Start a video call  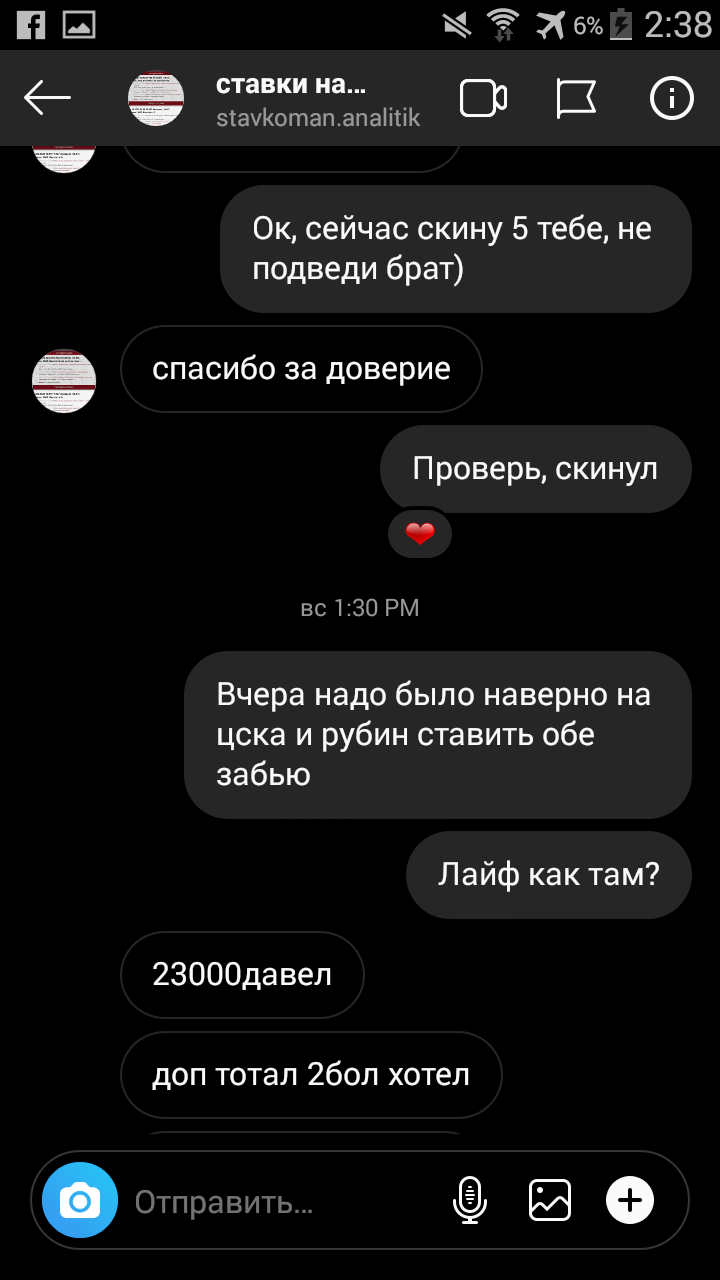pos(483,98)
